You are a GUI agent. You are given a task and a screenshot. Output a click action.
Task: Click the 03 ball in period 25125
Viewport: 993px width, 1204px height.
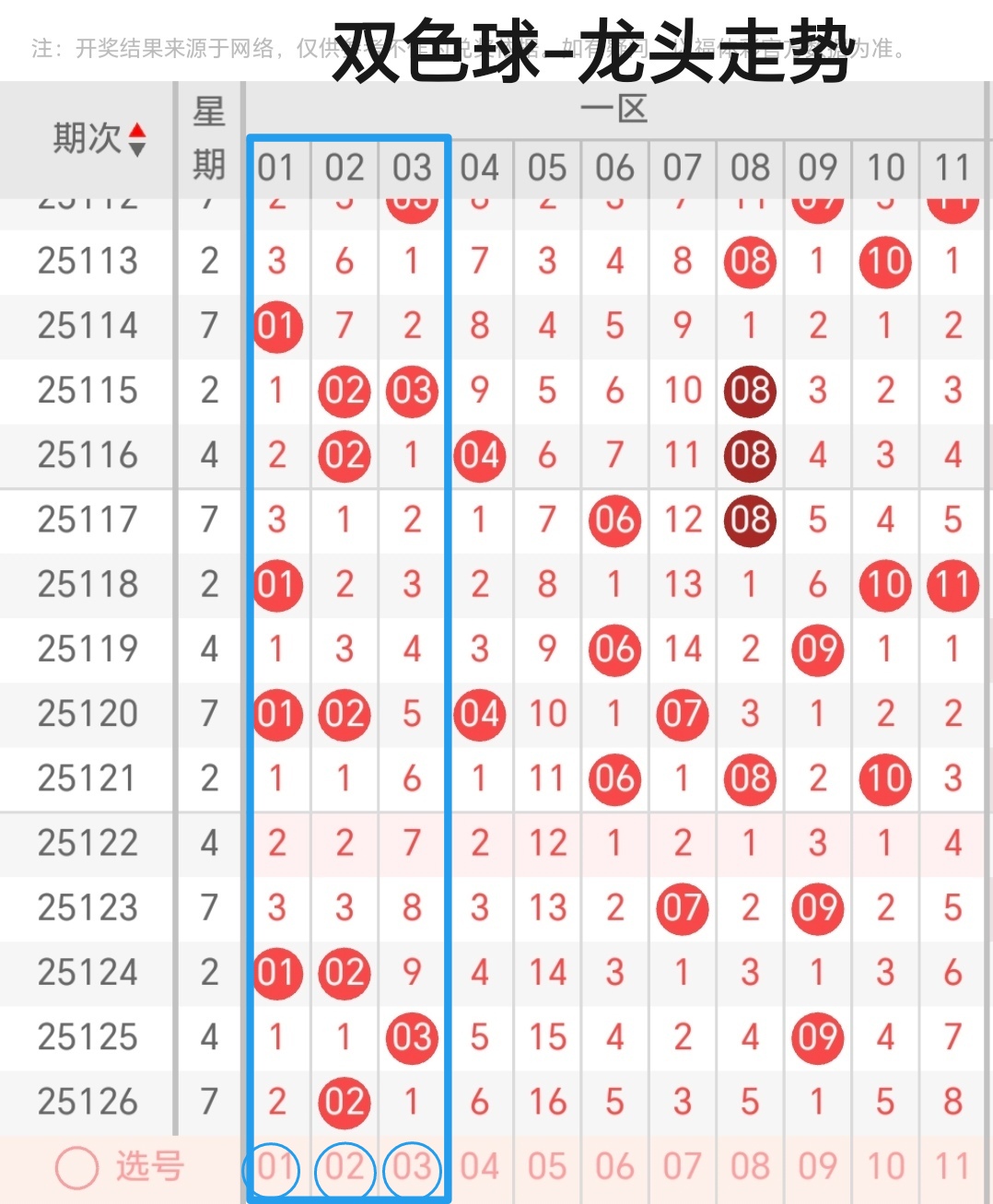[412, 1037]
